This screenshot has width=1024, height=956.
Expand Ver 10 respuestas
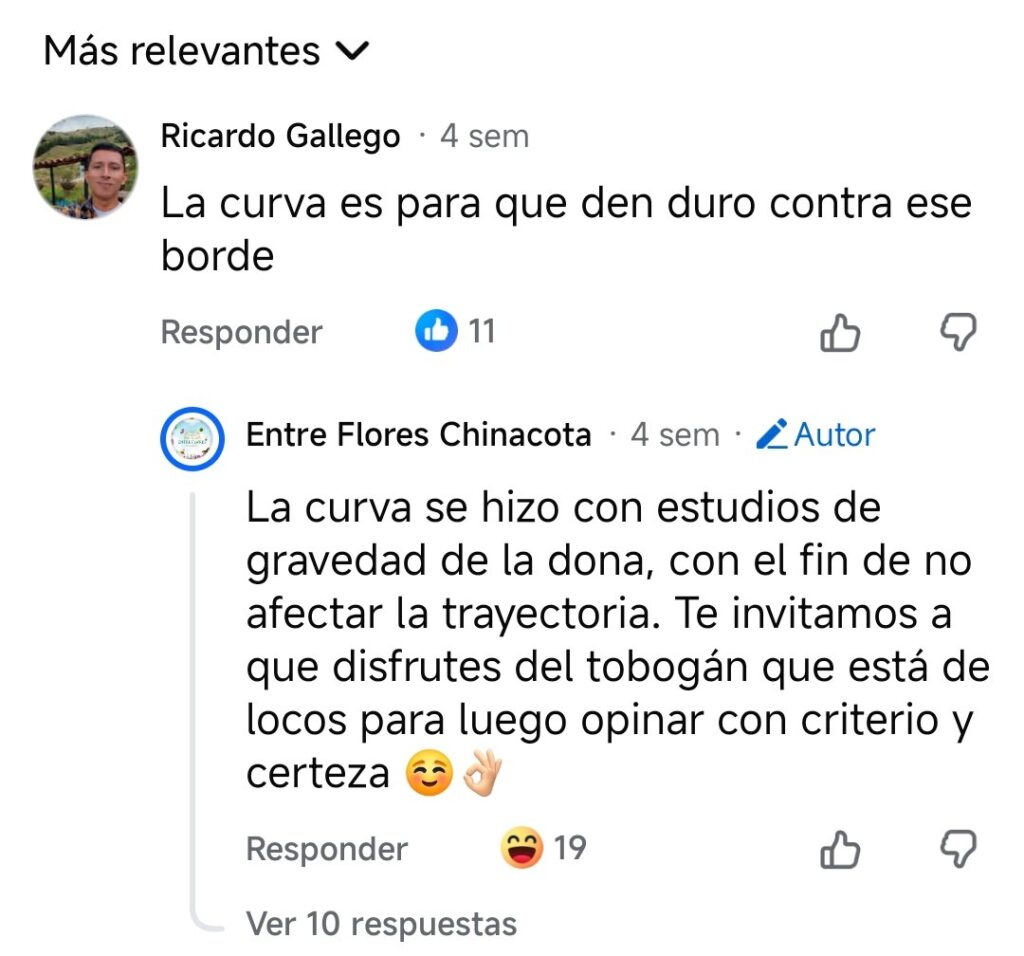pos(381,924)
